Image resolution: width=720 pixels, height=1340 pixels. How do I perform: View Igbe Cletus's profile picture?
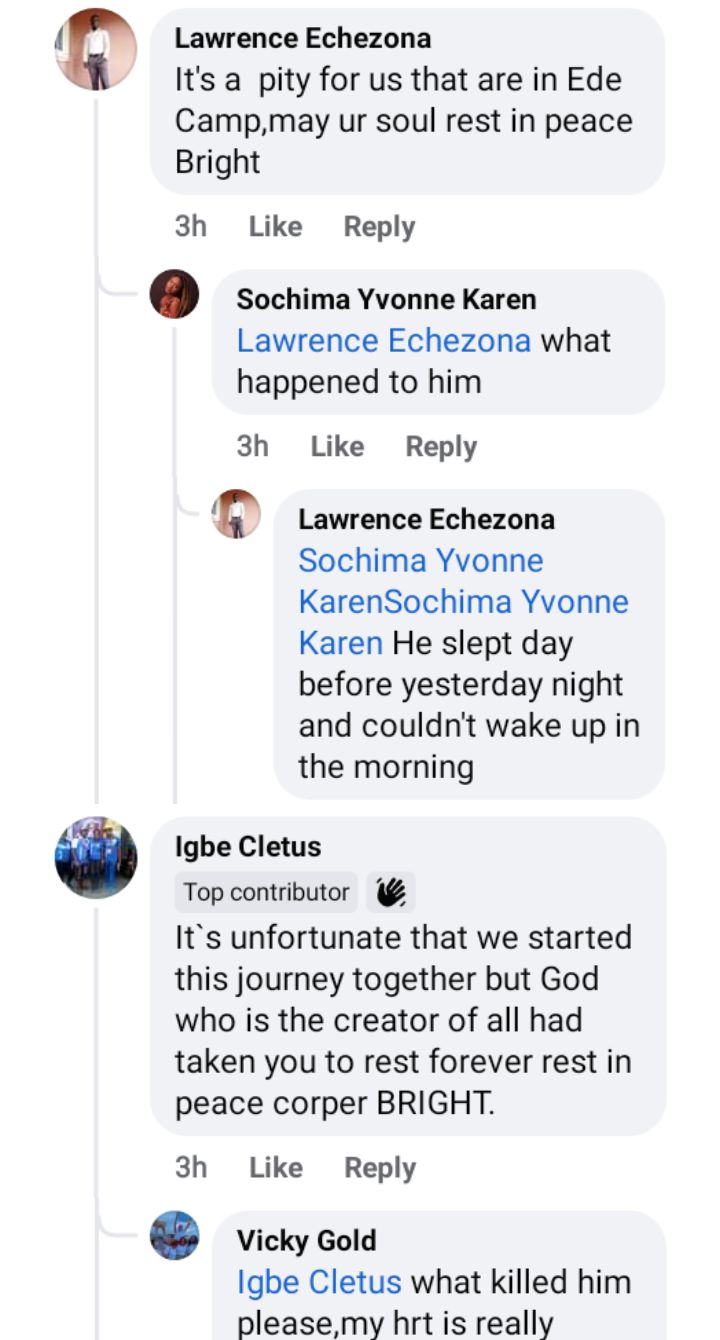click(96, 858)
